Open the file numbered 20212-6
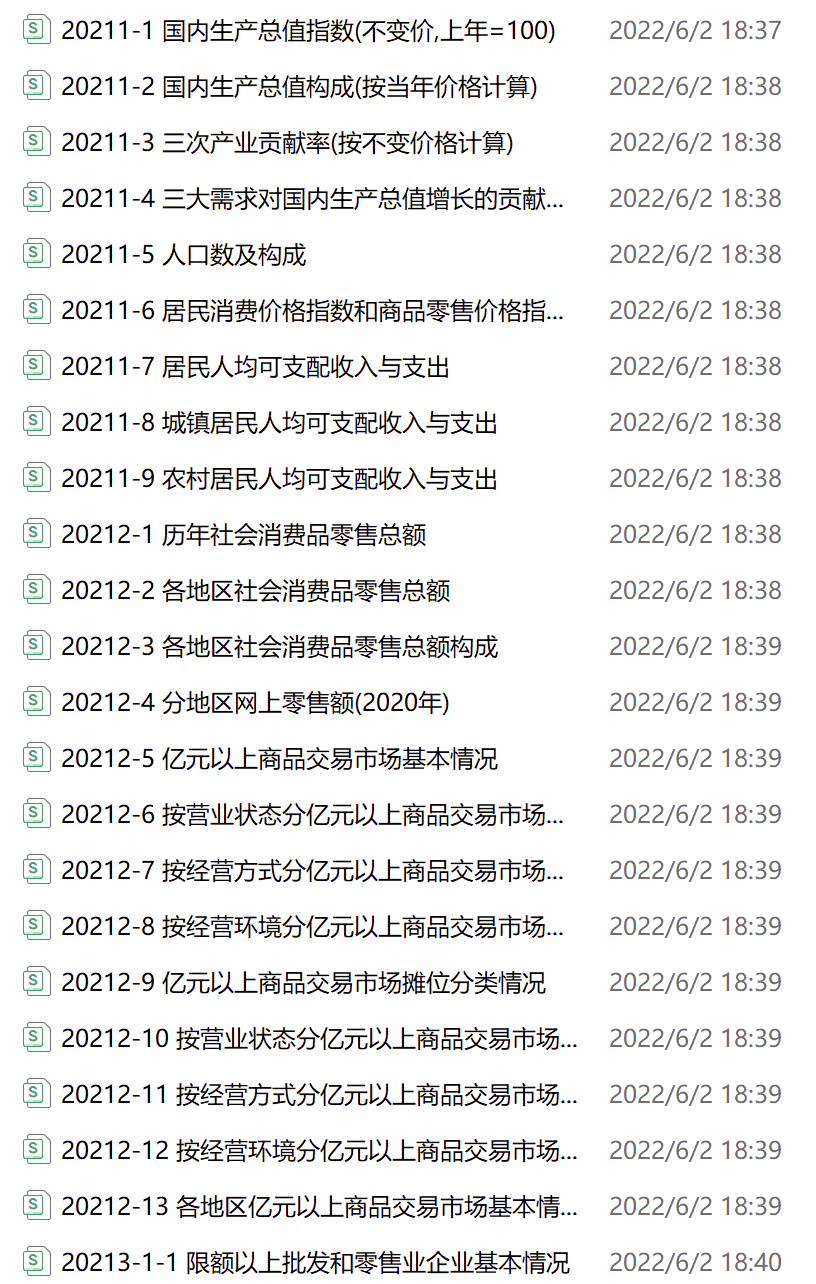 (312, 815)
